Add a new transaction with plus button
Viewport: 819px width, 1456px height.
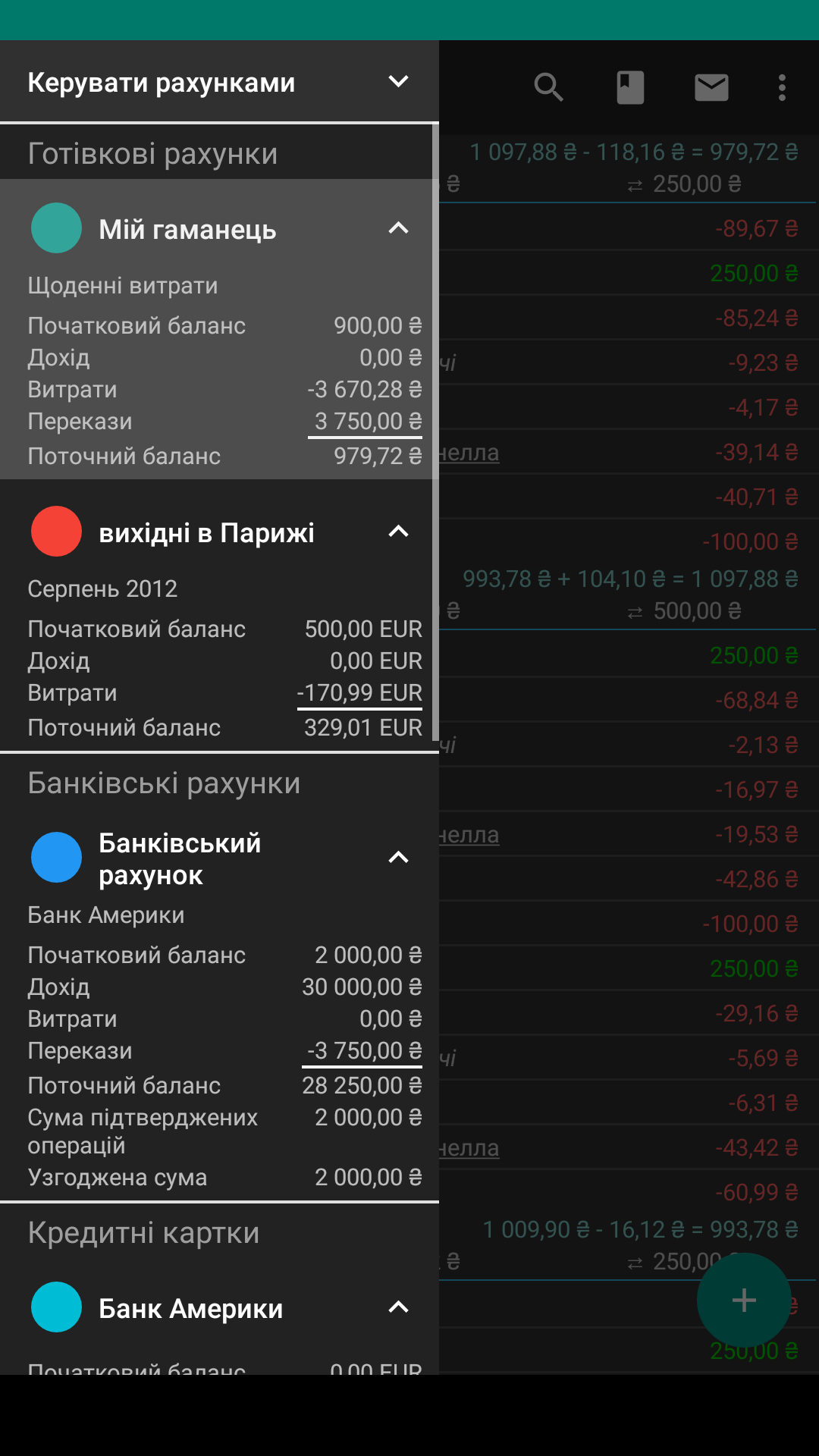coord(744,1300)
